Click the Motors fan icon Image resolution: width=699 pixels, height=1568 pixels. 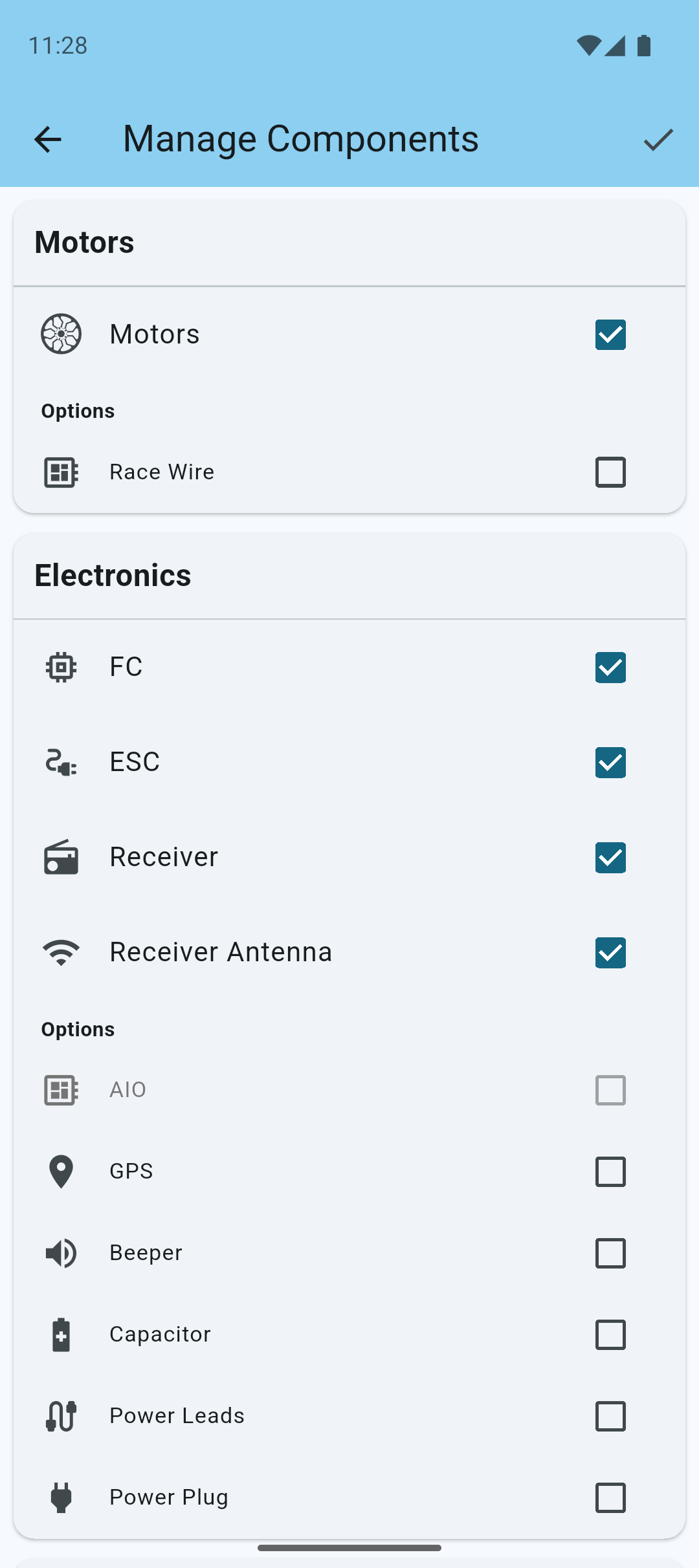tap(61, 334)
